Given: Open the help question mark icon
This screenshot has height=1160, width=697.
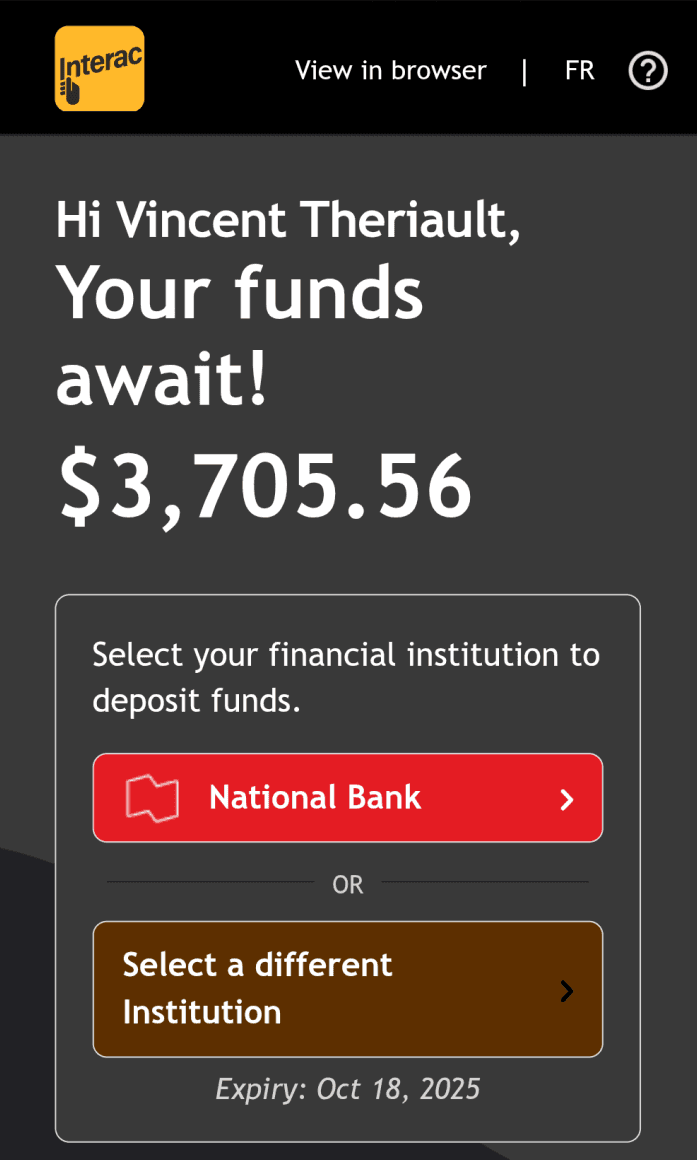Looking at the screenshot, I should tap(648, 71).
